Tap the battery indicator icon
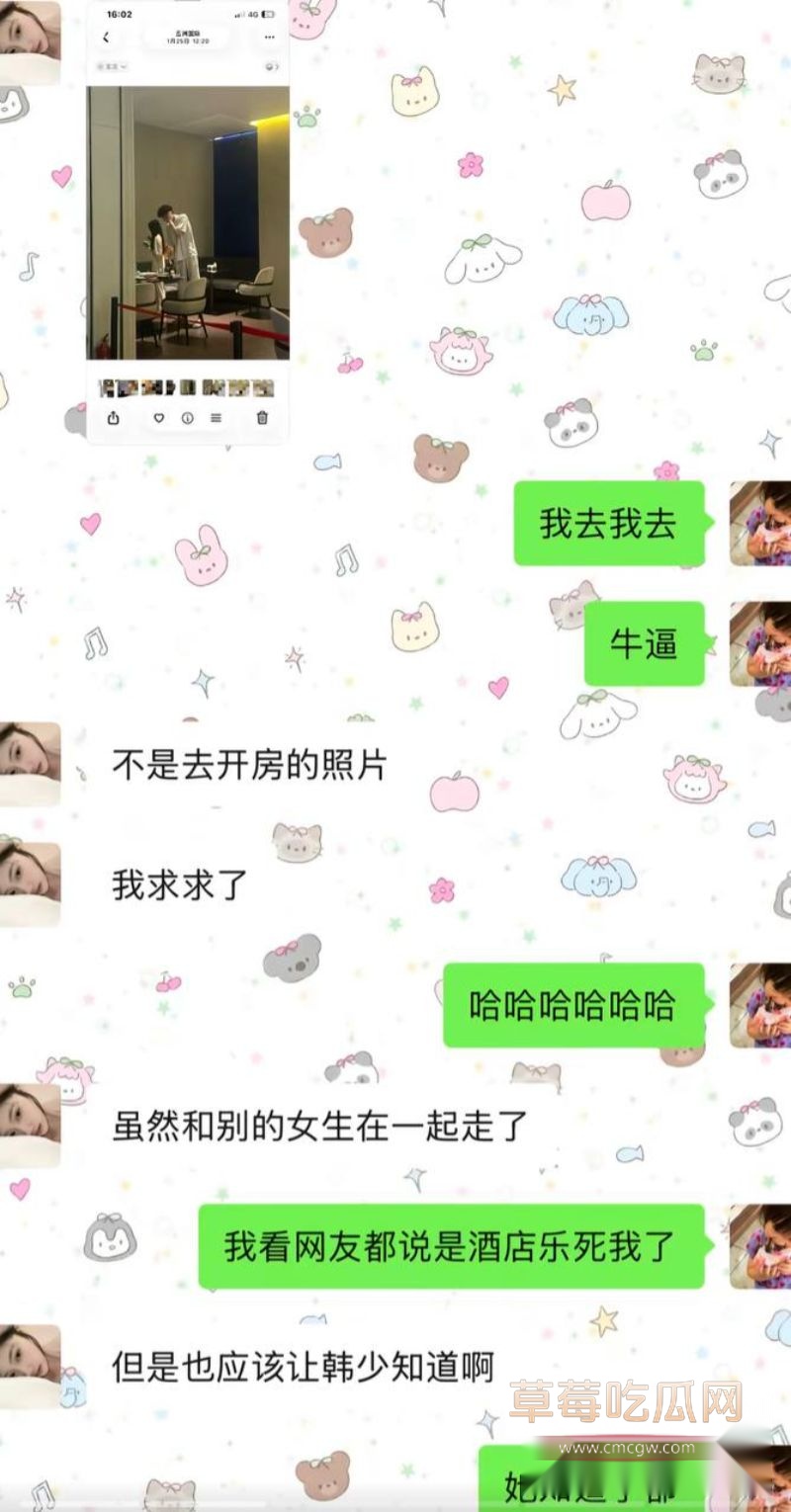This screenshot has height=1512, width=791. (269, 15)
